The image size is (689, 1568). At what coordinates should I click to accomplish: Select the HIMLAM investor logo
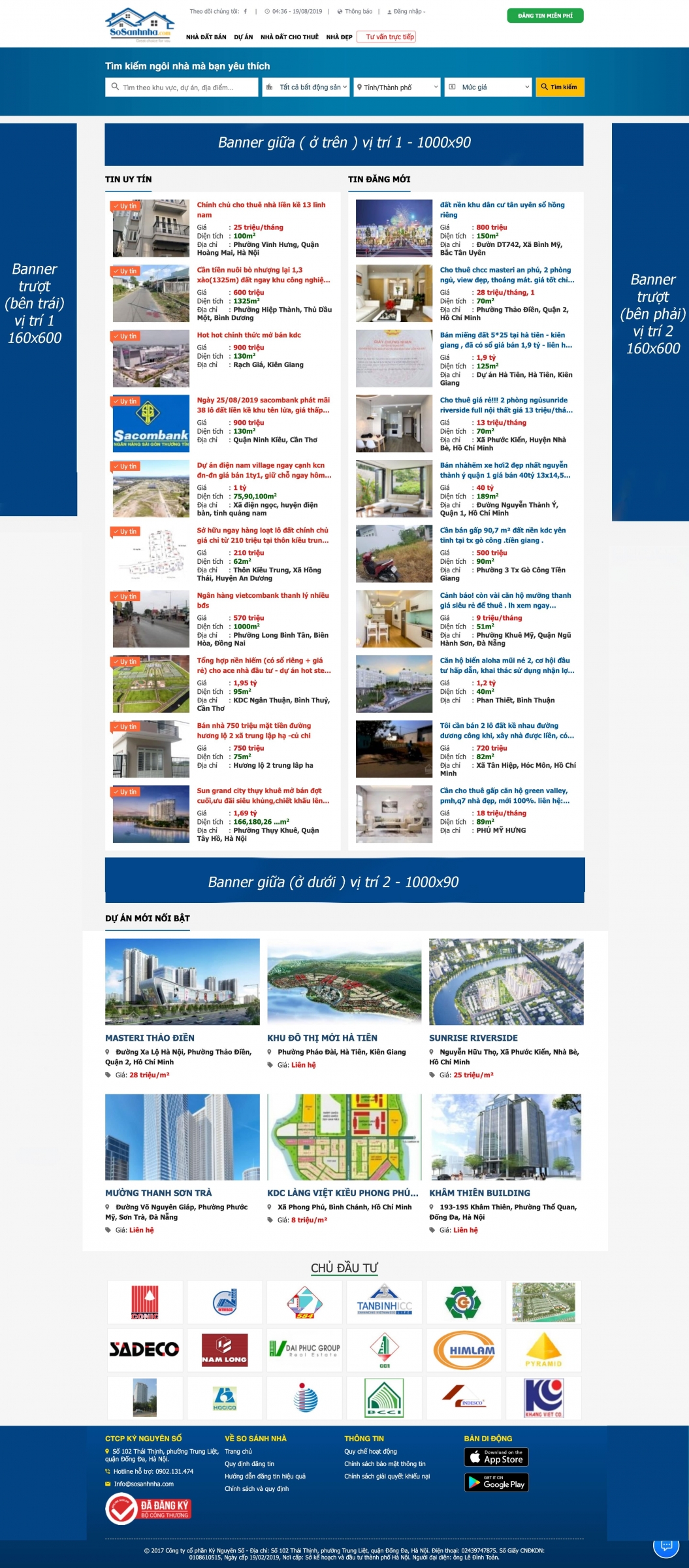[x=464, y=1350]
